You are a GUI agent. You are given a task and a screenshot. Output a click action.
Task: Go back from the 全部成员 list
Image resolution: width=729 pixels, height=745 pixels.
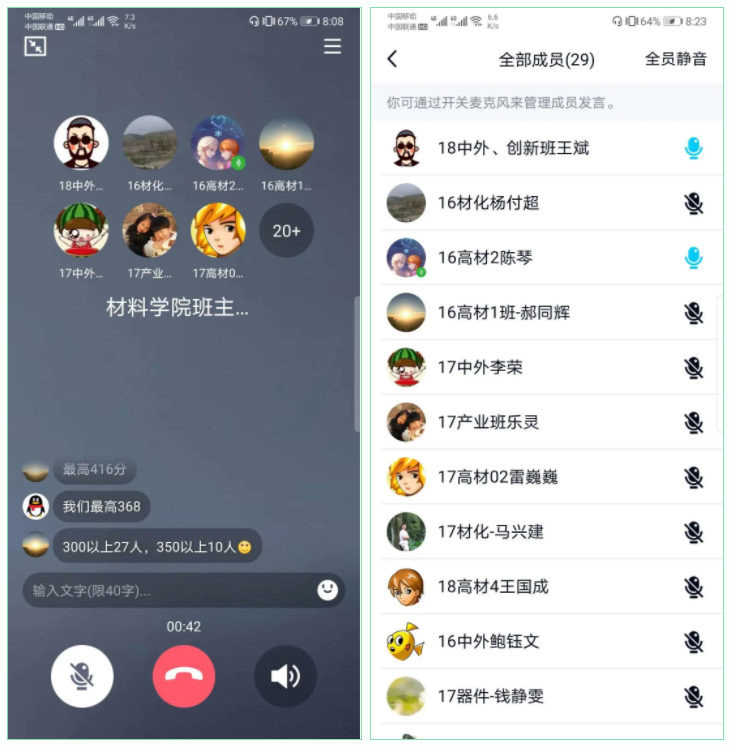tap(392, 59)
